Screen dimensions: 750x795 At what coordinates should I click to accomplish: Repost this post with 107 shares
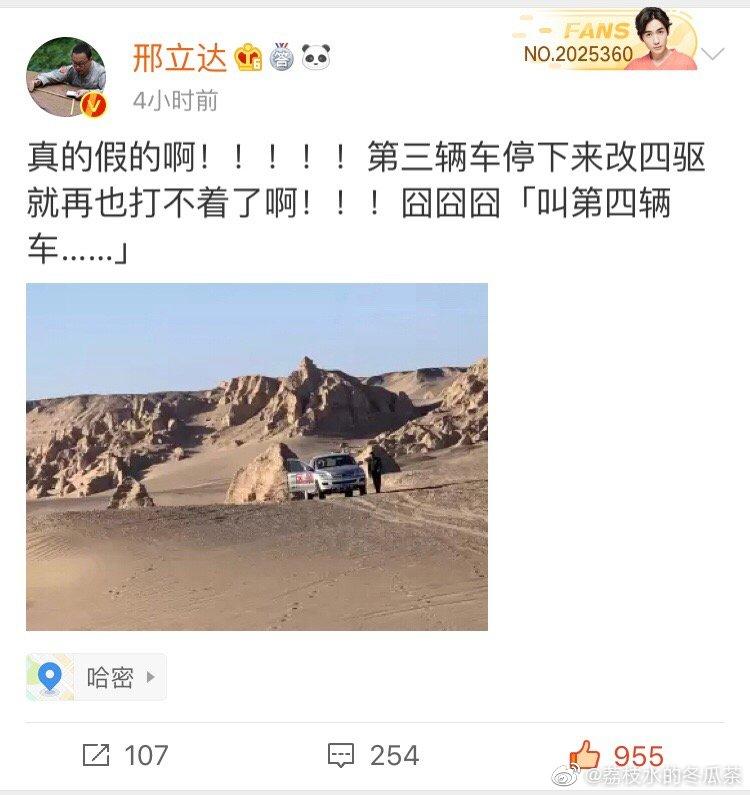125,755
